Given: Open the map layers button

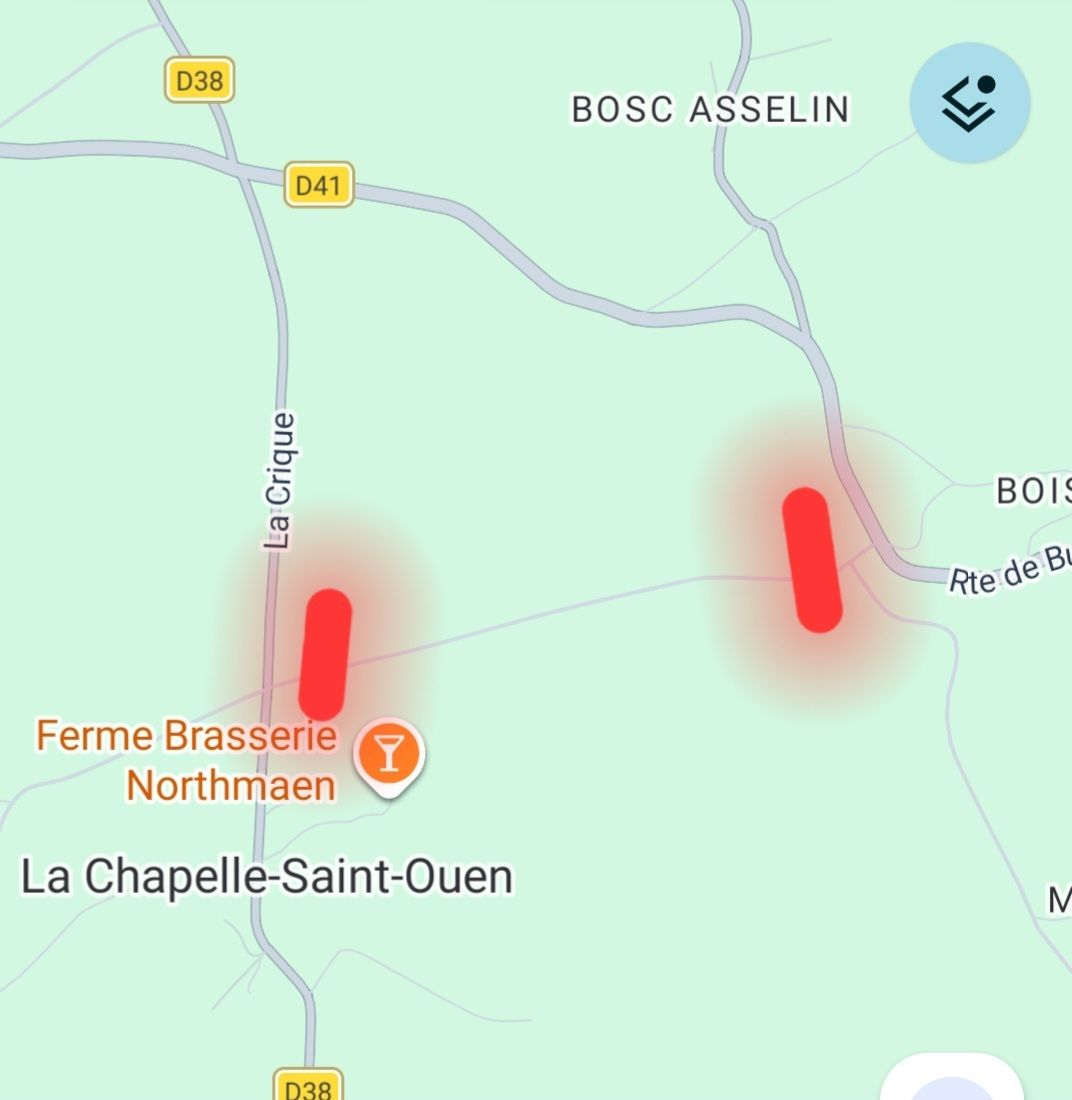Looking at the screenshot, I should pyautogui.click(x=969, y=102).
